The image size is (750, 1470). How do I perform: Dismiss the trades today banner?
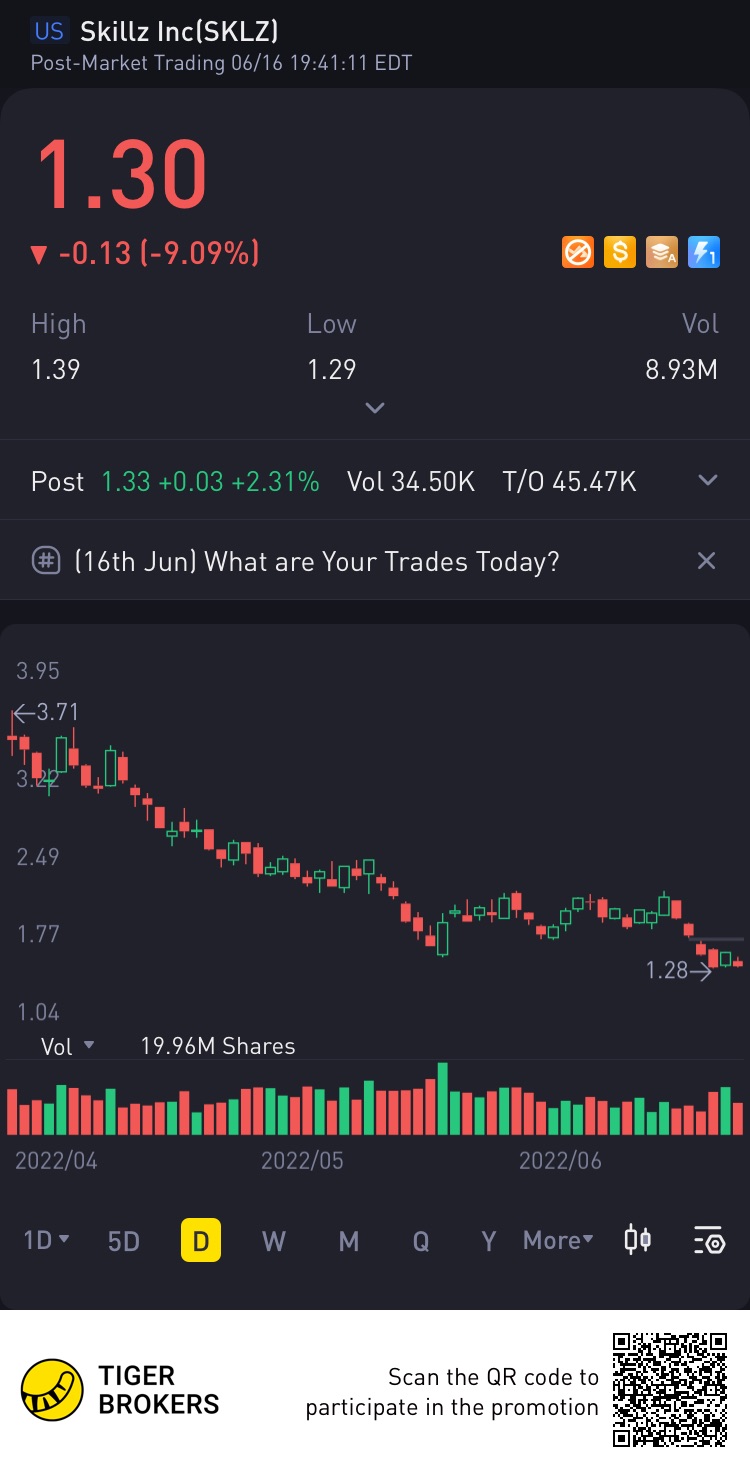pyautogui.click(x=706, y=561)
